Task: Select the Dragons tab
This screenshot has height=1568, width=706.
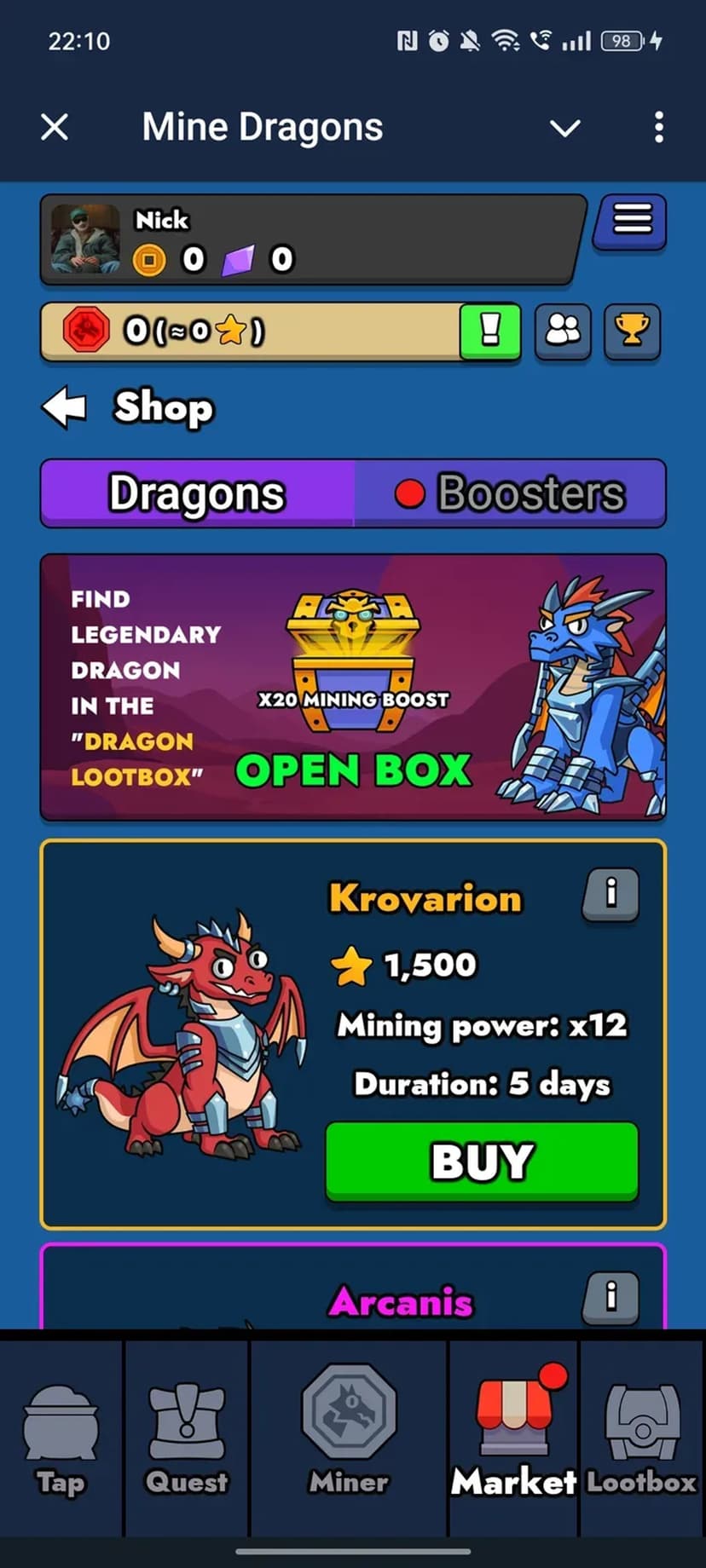Action: point(197,493)
